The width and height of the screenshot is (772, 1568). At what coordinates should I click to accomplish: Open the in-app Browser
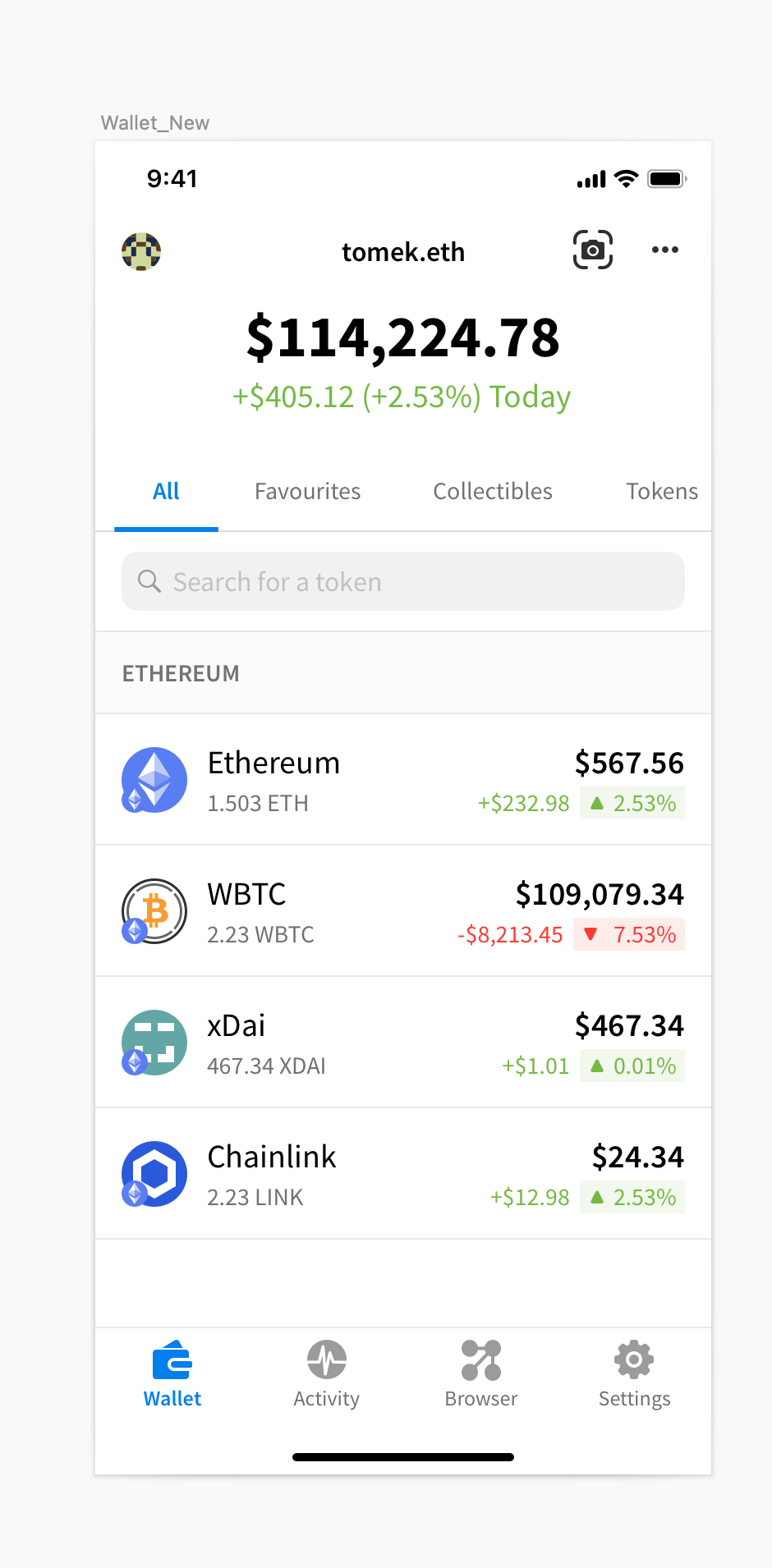480,1372
